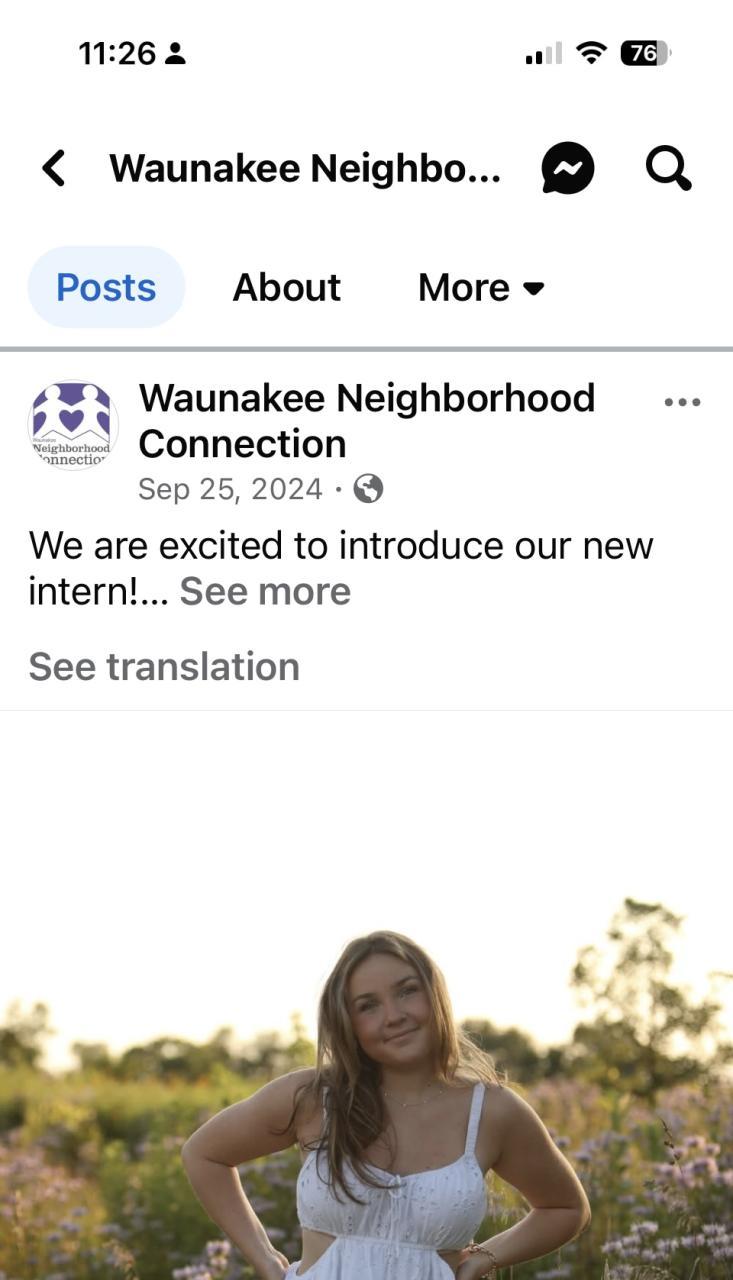Open Messenger from the header
Screen dimensions: 733x1280
pyautogui.click(x=568, y=168)
